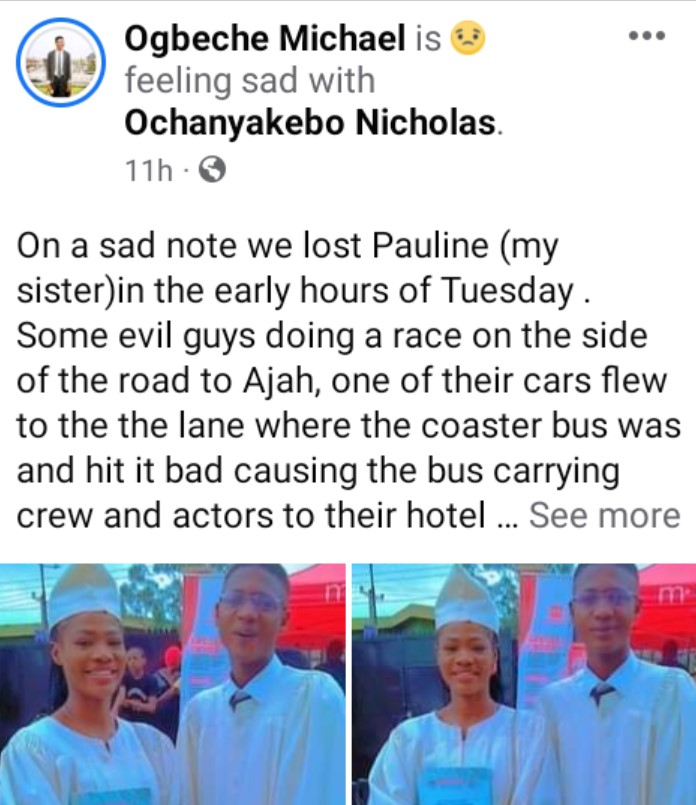This screenshot has width=696, height=805.
Task: Open the left photo in the post
Action: click(173, 684)
